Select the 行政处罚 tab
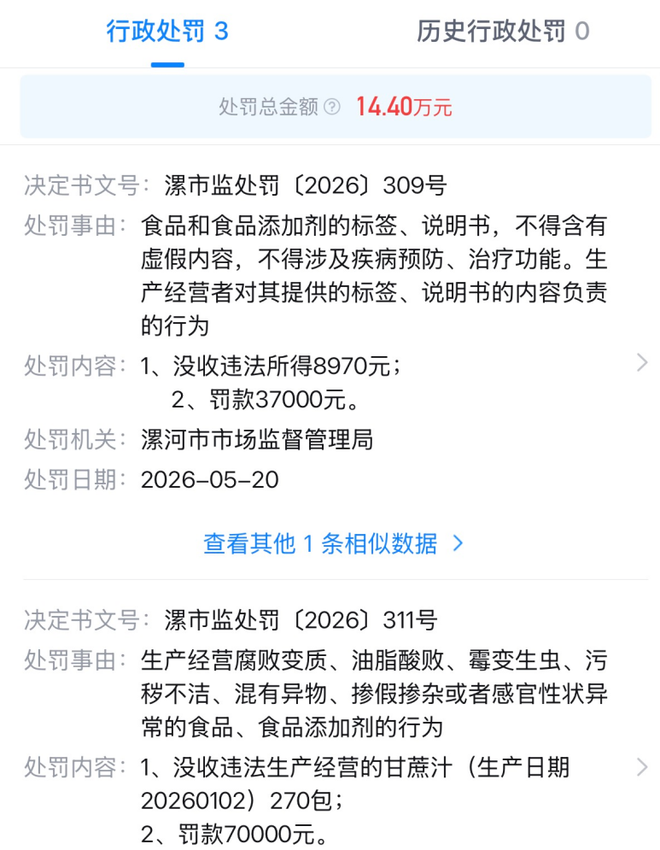The width and height of the screenshot is (660, 850). [167, 31]
